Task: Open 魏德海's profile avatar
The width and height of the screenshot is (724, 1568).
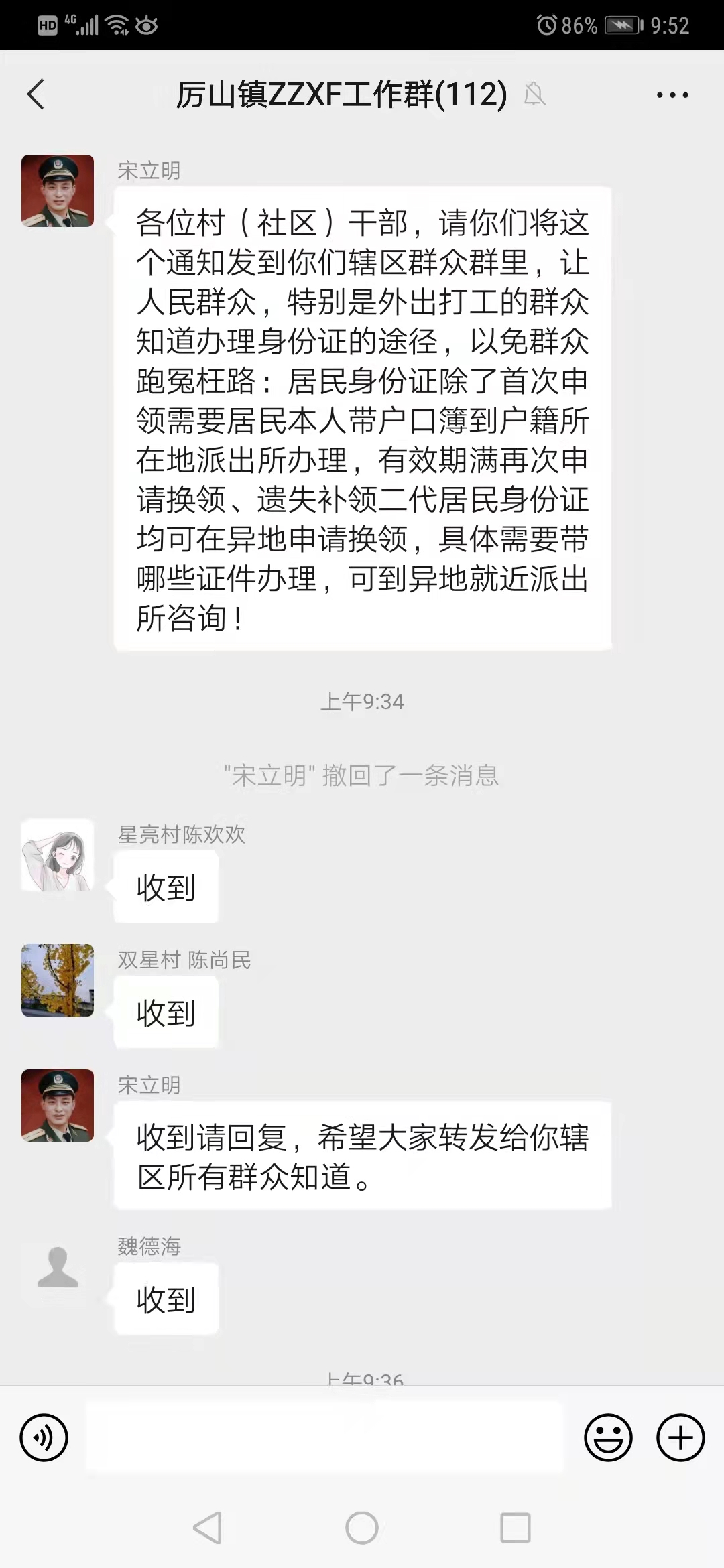Action: click(x=58, y=1267)
